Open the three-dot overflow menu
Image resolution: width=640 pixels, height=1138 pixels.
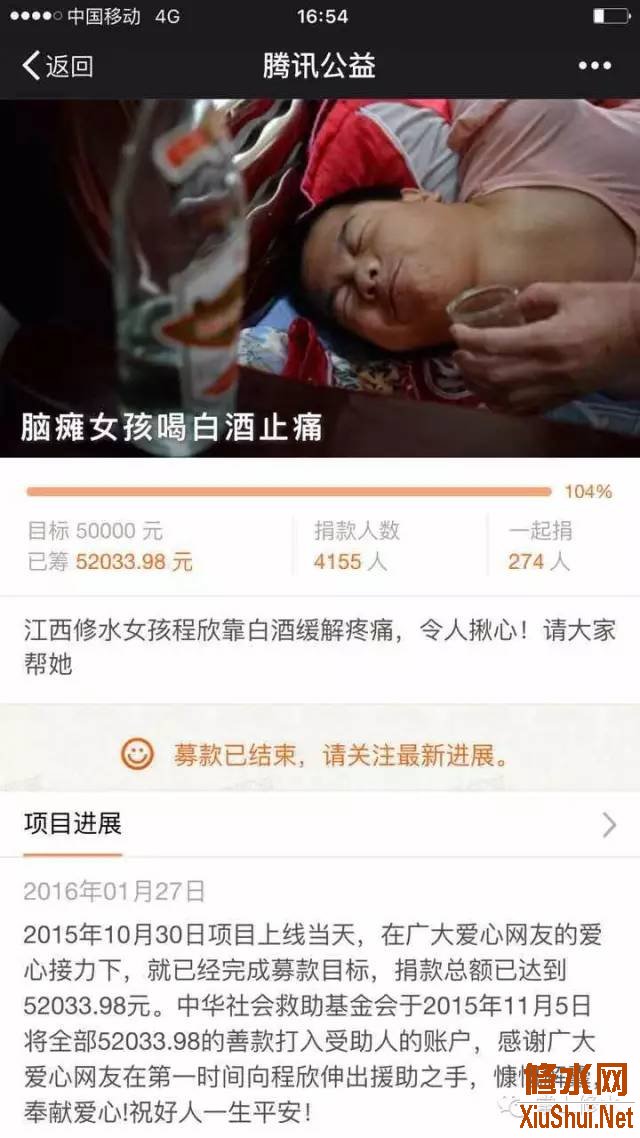pos(594,66)
